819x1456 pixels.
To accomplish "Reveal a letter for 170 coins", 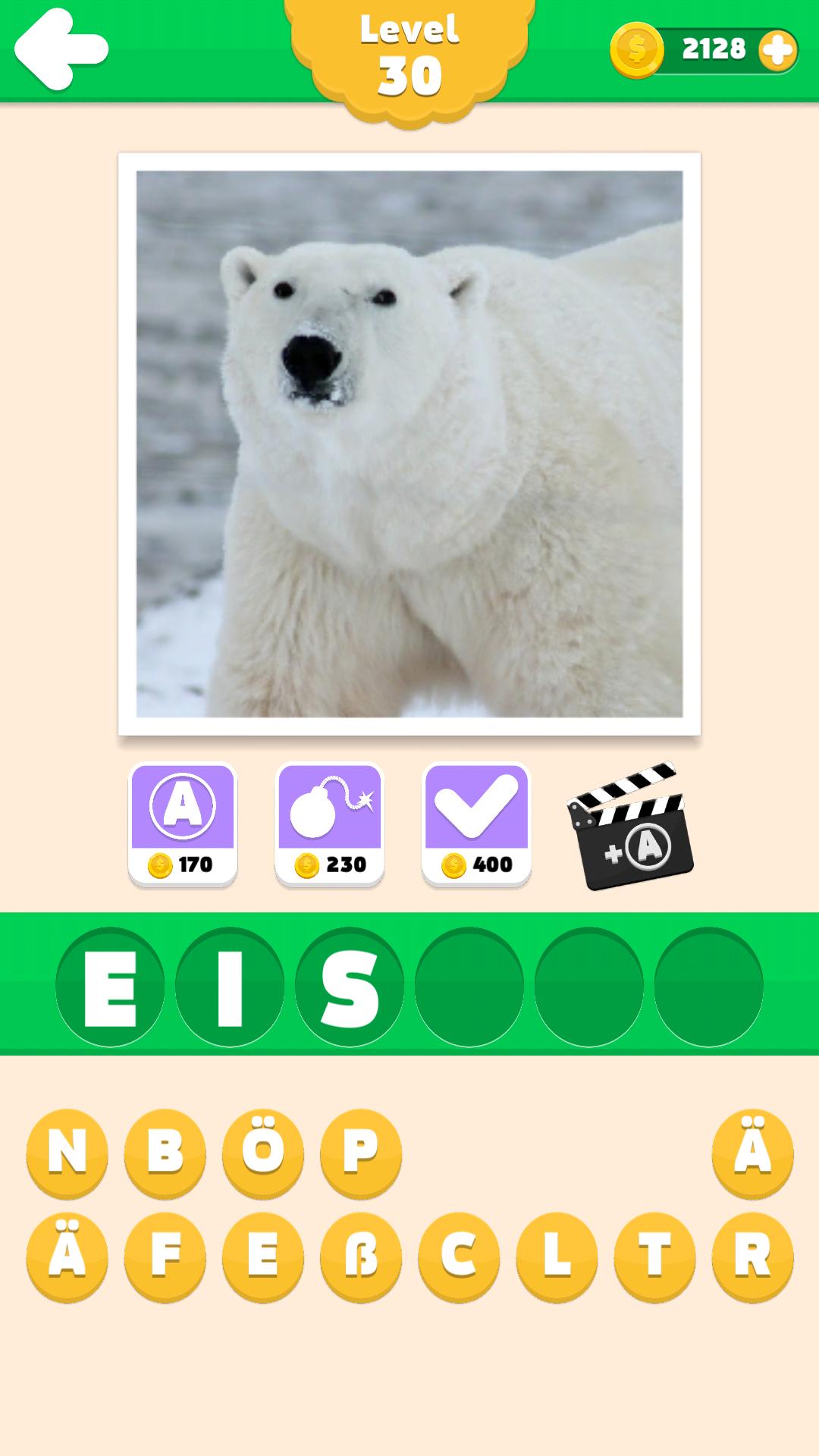I will coord(183,824).
